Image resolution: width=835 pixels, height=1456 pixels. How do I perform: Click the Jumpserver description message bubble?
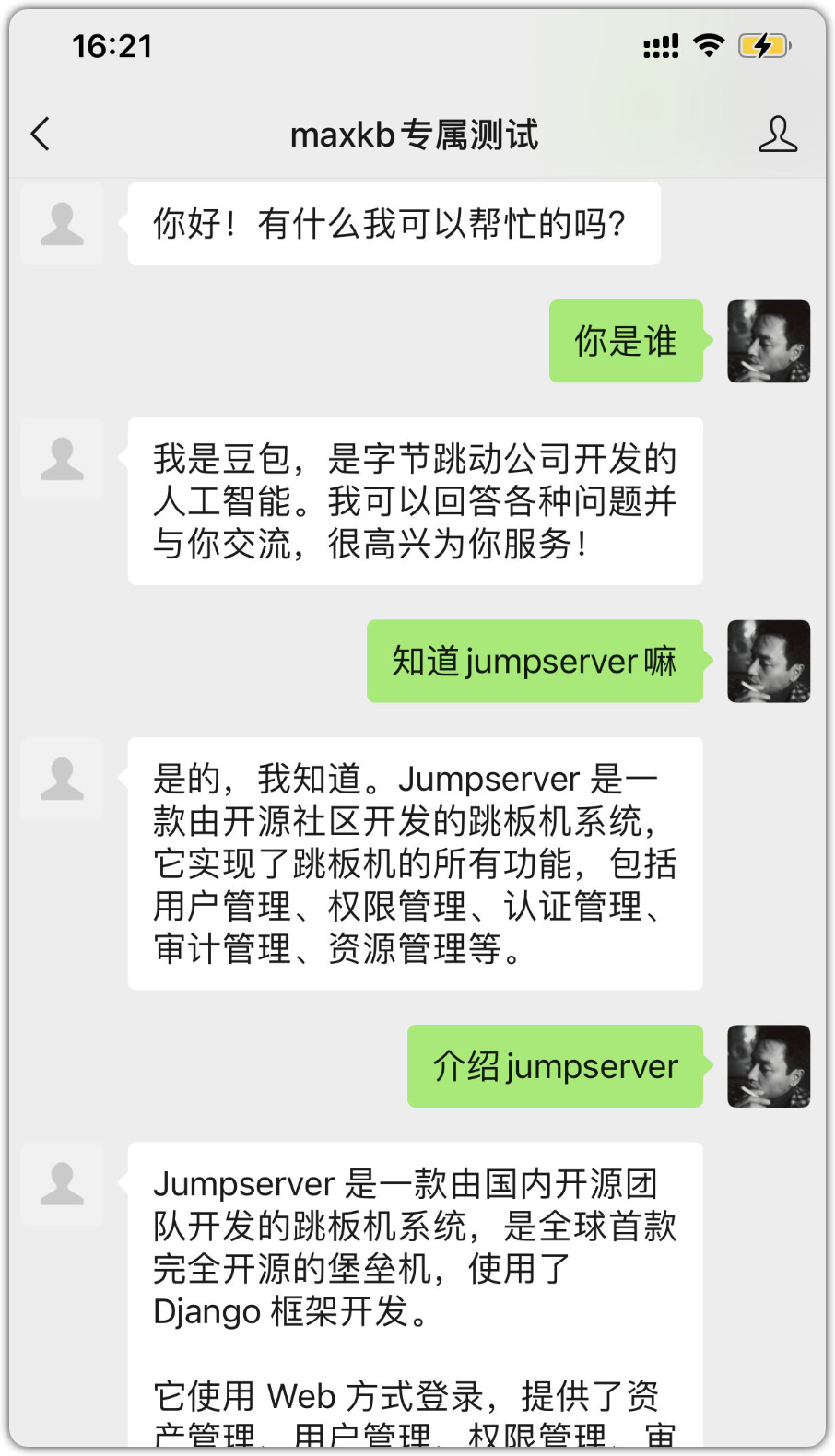click(x=415, y=864)
